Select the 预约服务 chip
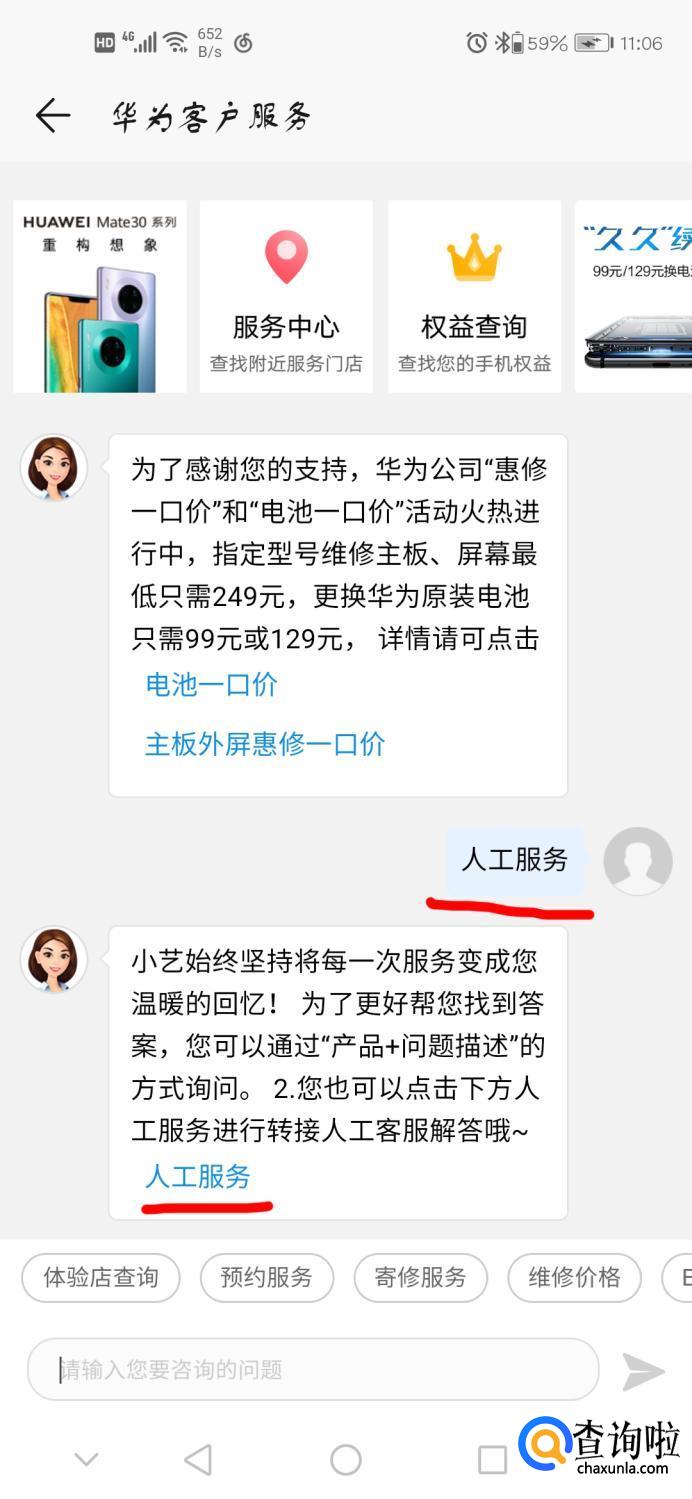Image resolution: width=692 pixels, height=1499 pixels. [x=267, y=1277]
